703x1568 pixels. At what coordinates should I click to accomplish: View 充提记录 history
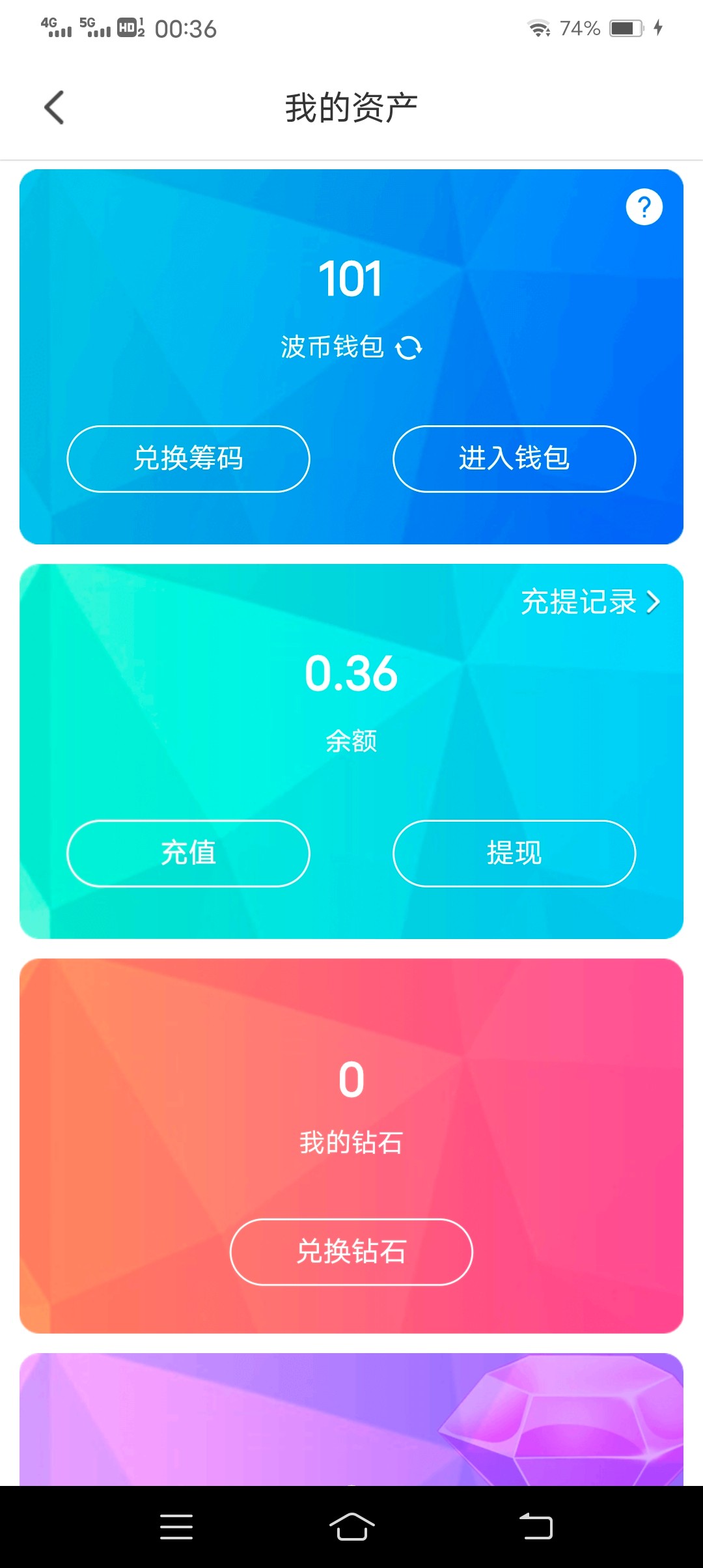tap(590, 602)
